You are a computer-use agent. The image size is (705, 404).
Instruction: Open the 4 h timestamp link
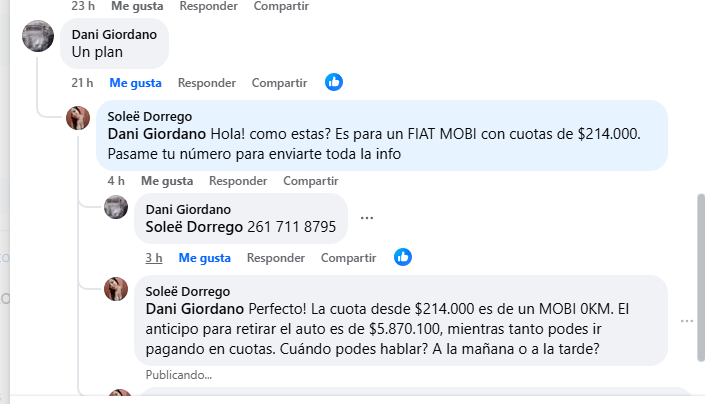tap(116, 181)
